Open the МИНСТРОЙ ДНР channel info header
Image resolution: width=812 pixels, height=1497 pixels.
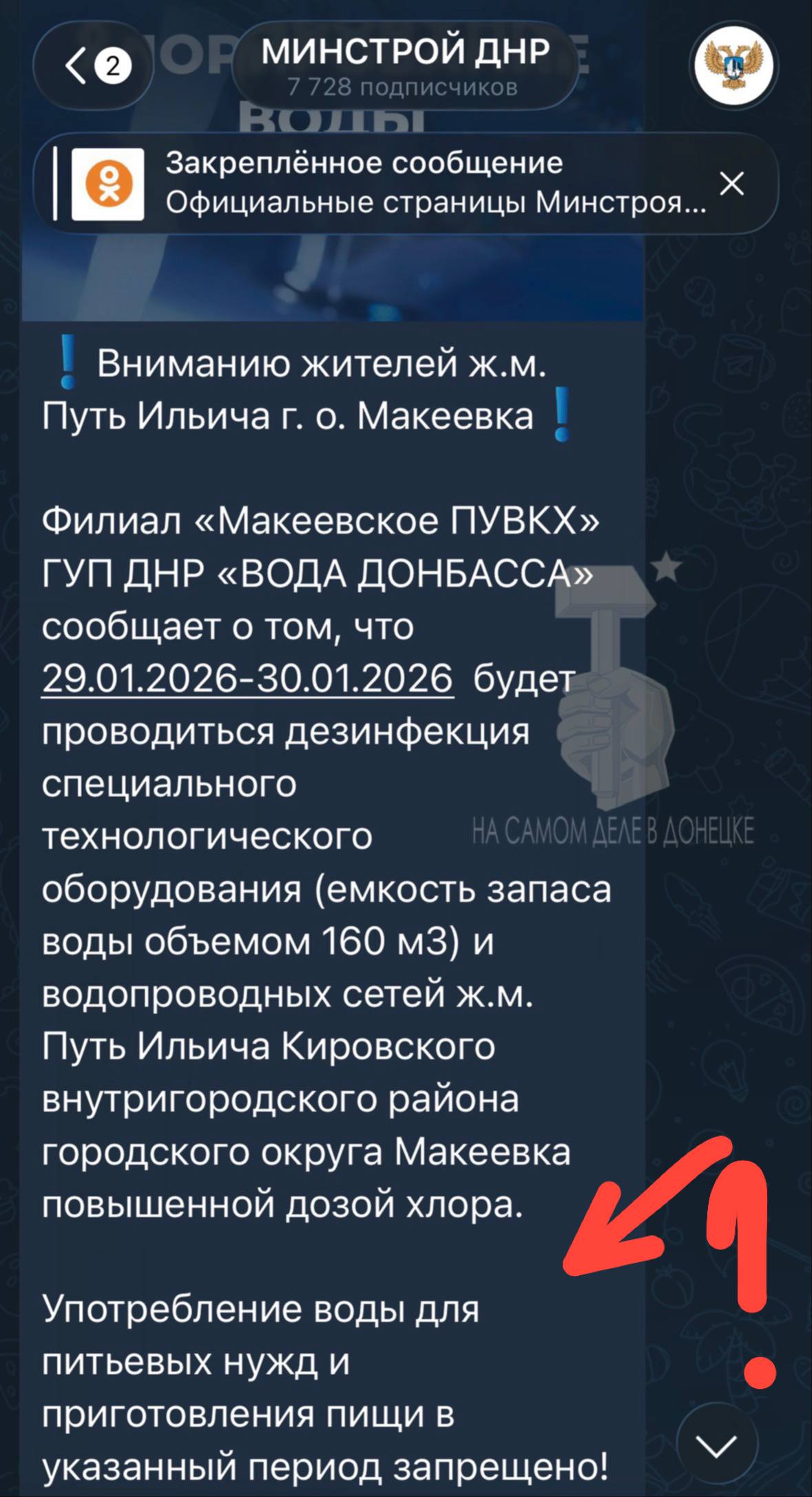coord(405,67)
